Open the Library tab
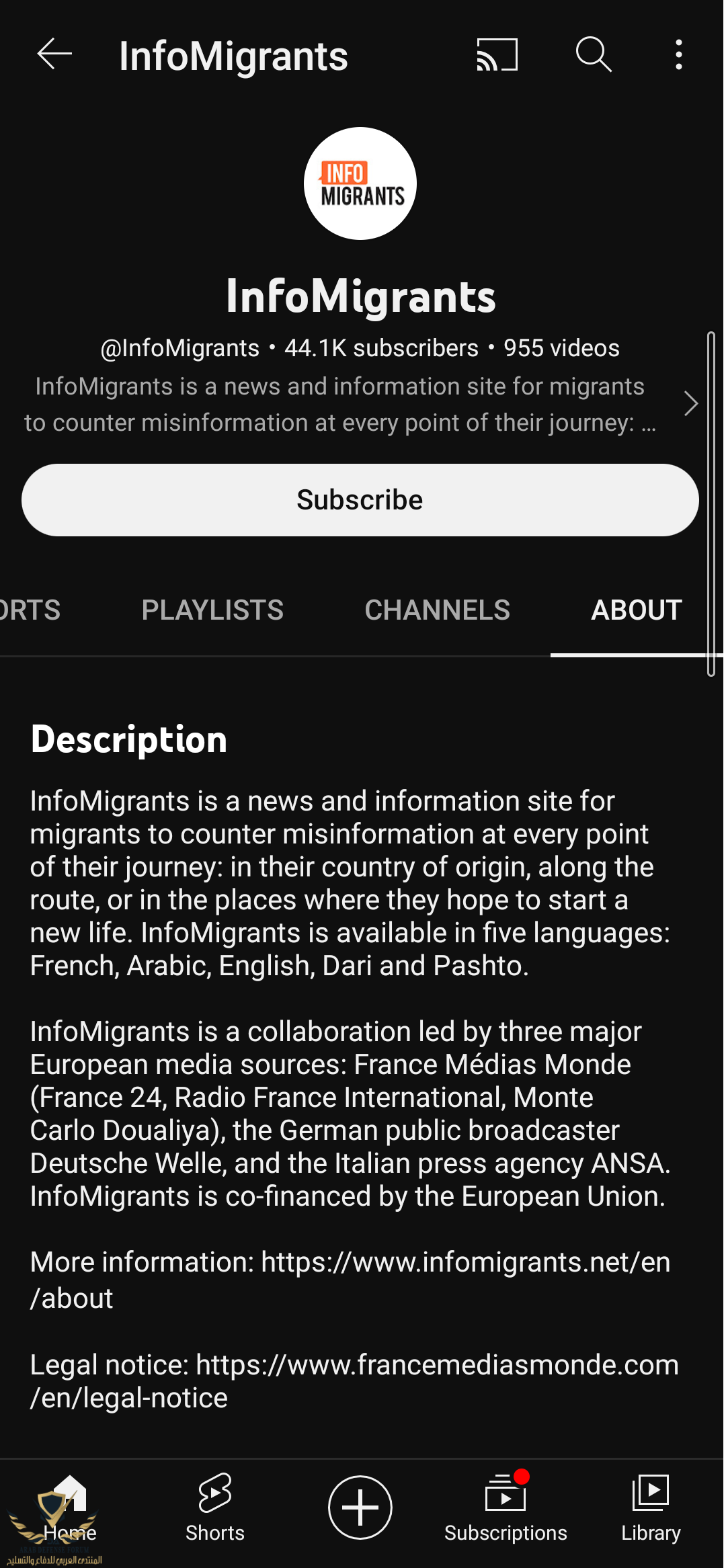The image size is (726, 1568). point(651,1509)
